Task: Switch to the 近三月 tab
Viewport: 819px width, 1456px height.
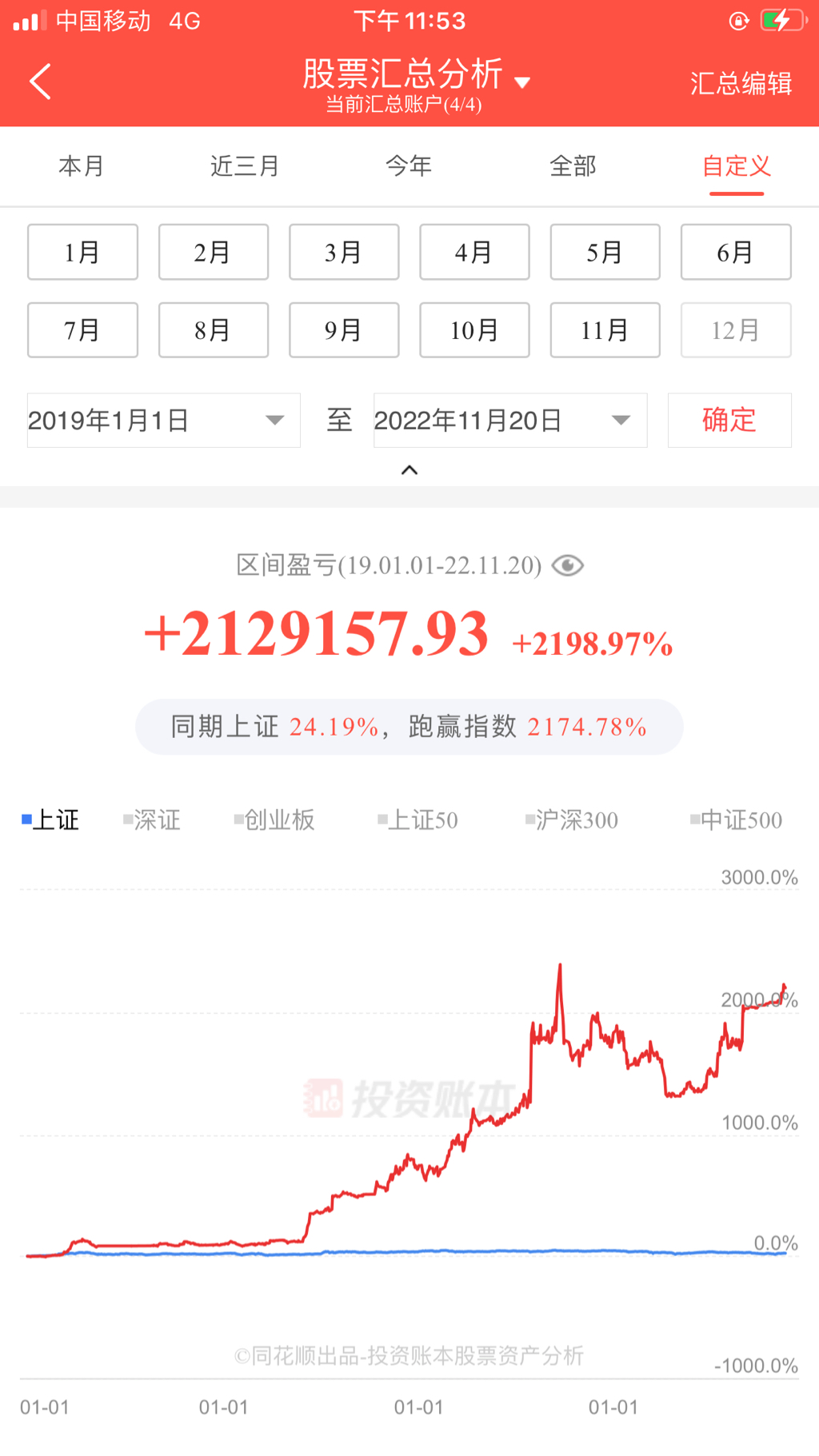Action: pyautogui.click(x=245, y=166)
